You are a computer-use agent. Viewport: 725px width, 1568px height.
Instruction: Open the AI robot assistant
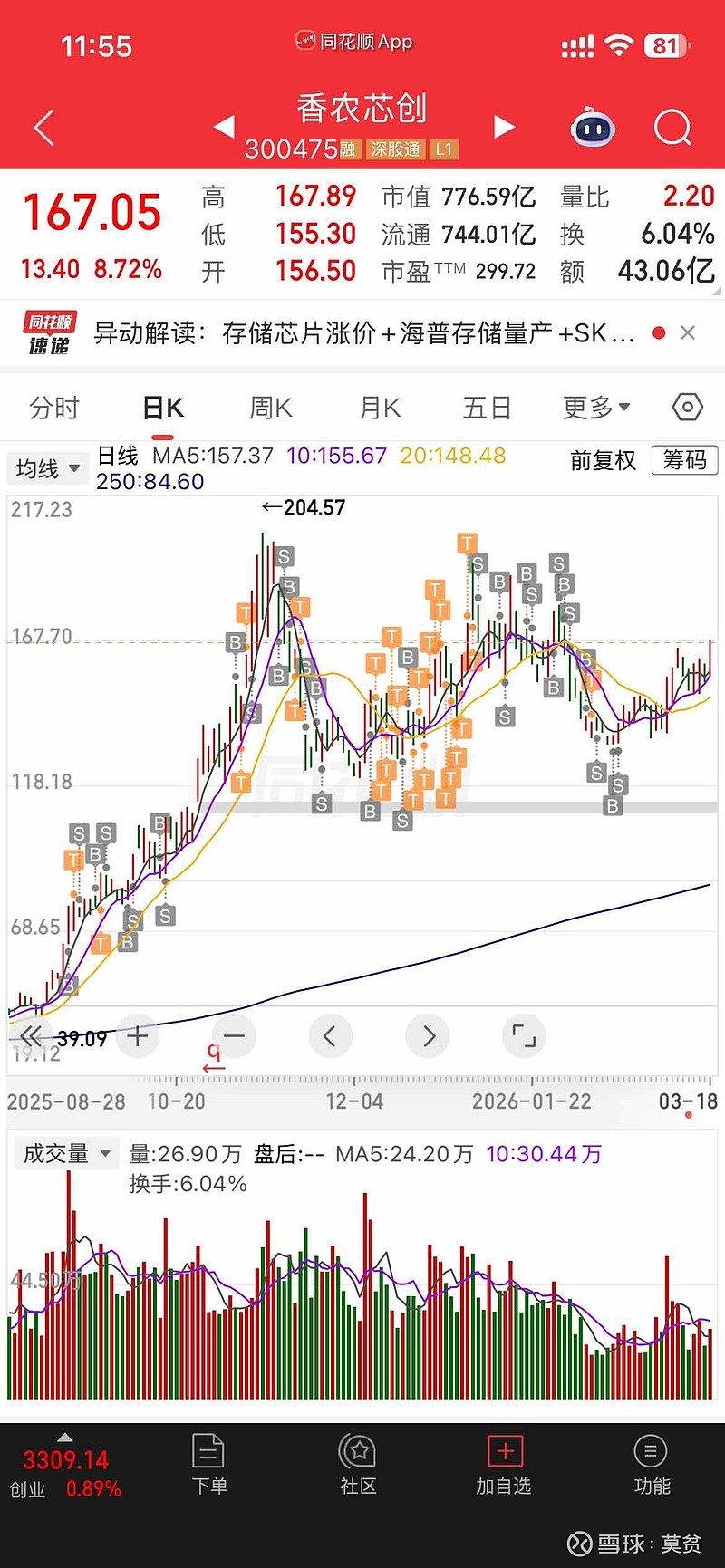coord(593,128)
